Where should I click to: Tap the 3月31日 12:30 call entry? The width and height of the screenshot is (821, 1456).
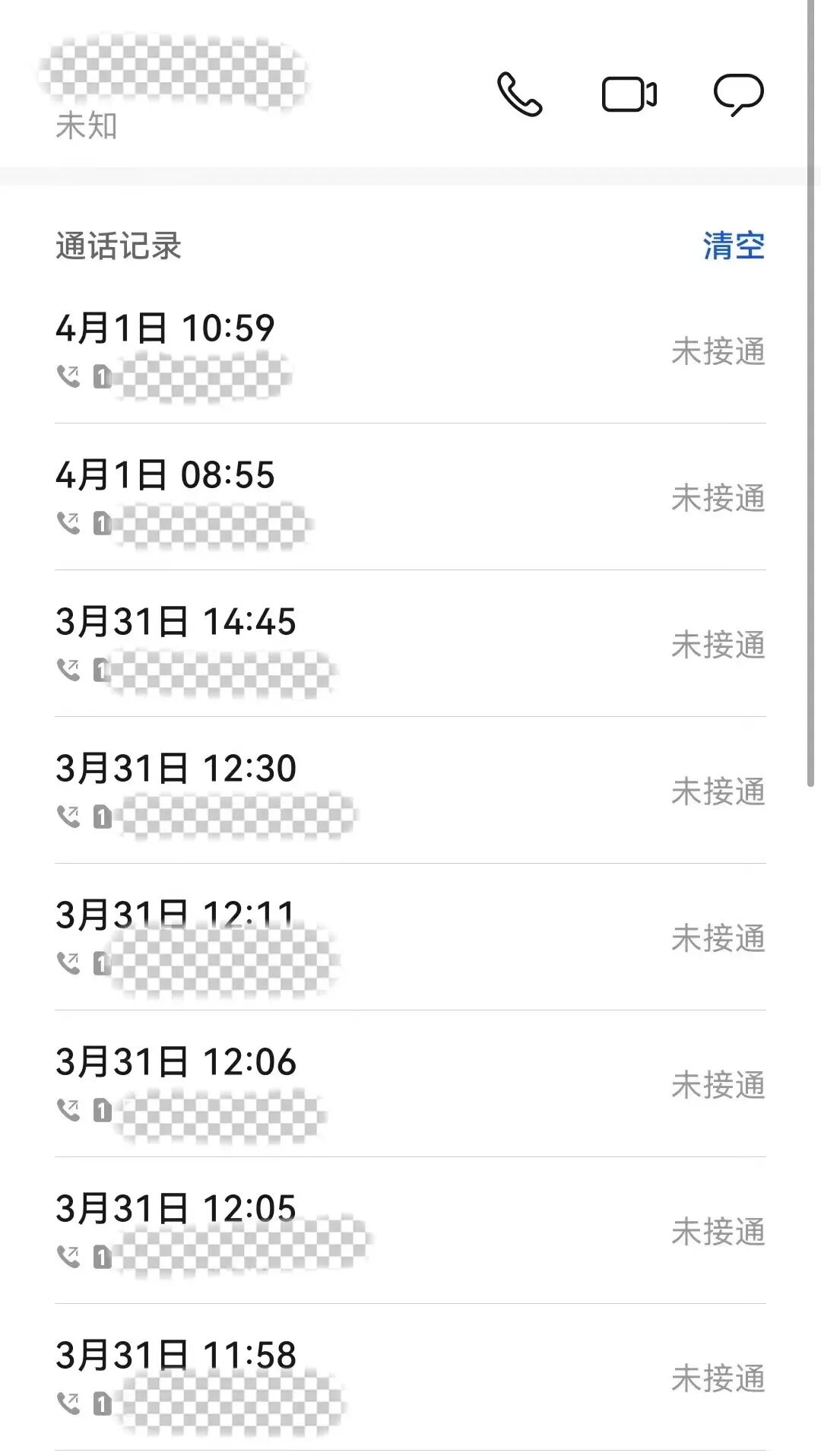(410, 790)
